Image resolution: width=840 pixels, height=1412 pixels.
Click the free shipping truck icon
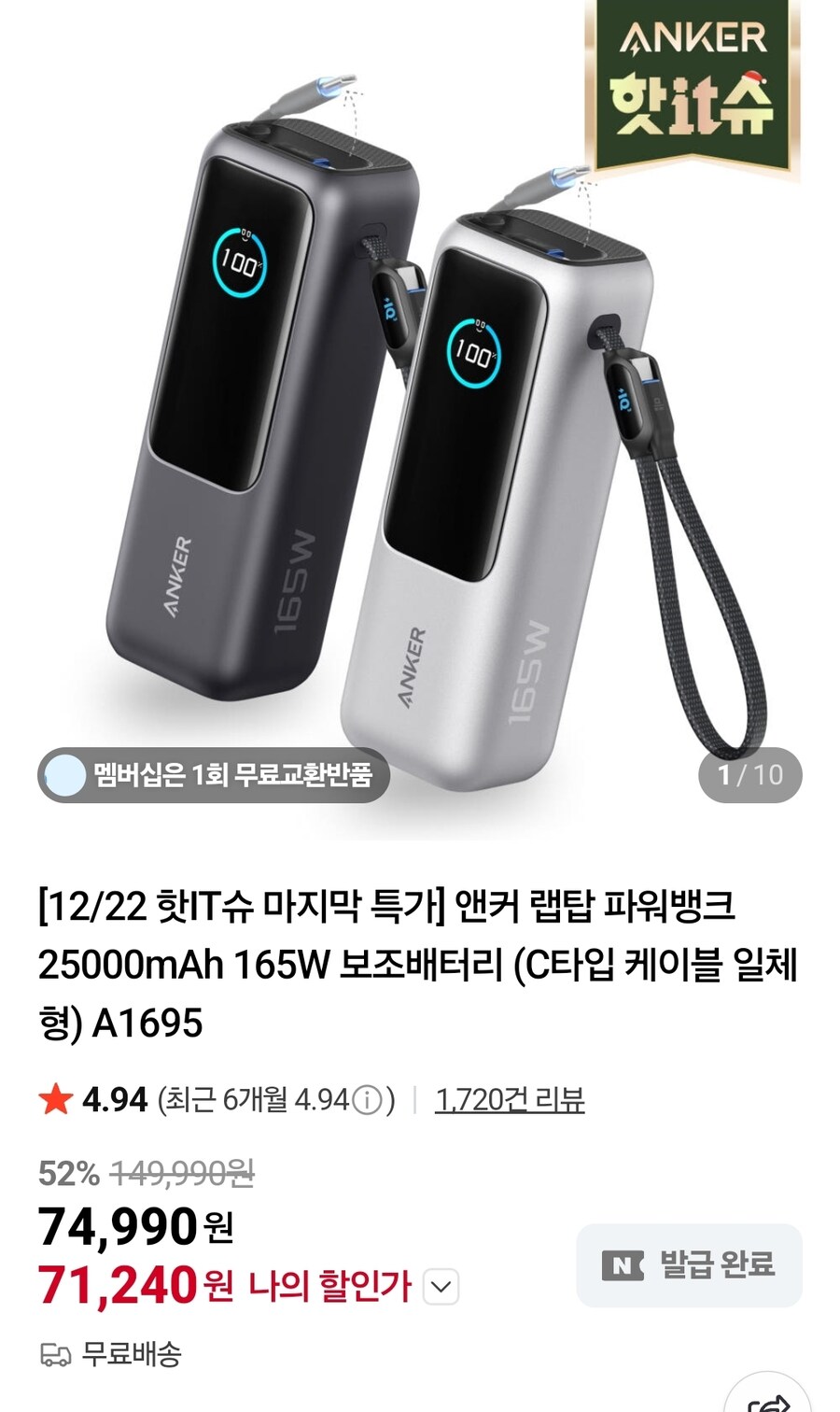(56, 1351)
